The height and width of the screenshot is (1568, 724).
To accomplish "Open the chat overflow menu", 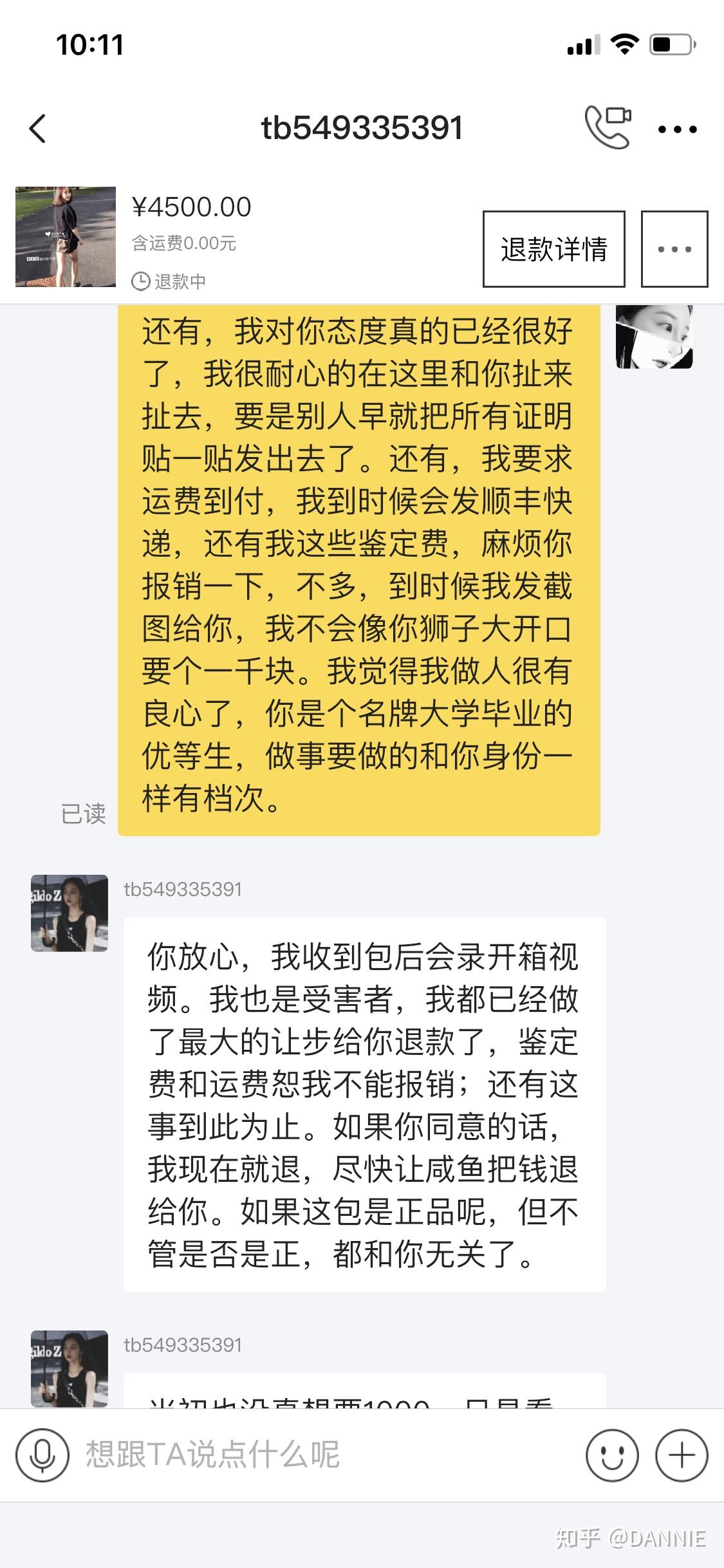I will (677, 129).
